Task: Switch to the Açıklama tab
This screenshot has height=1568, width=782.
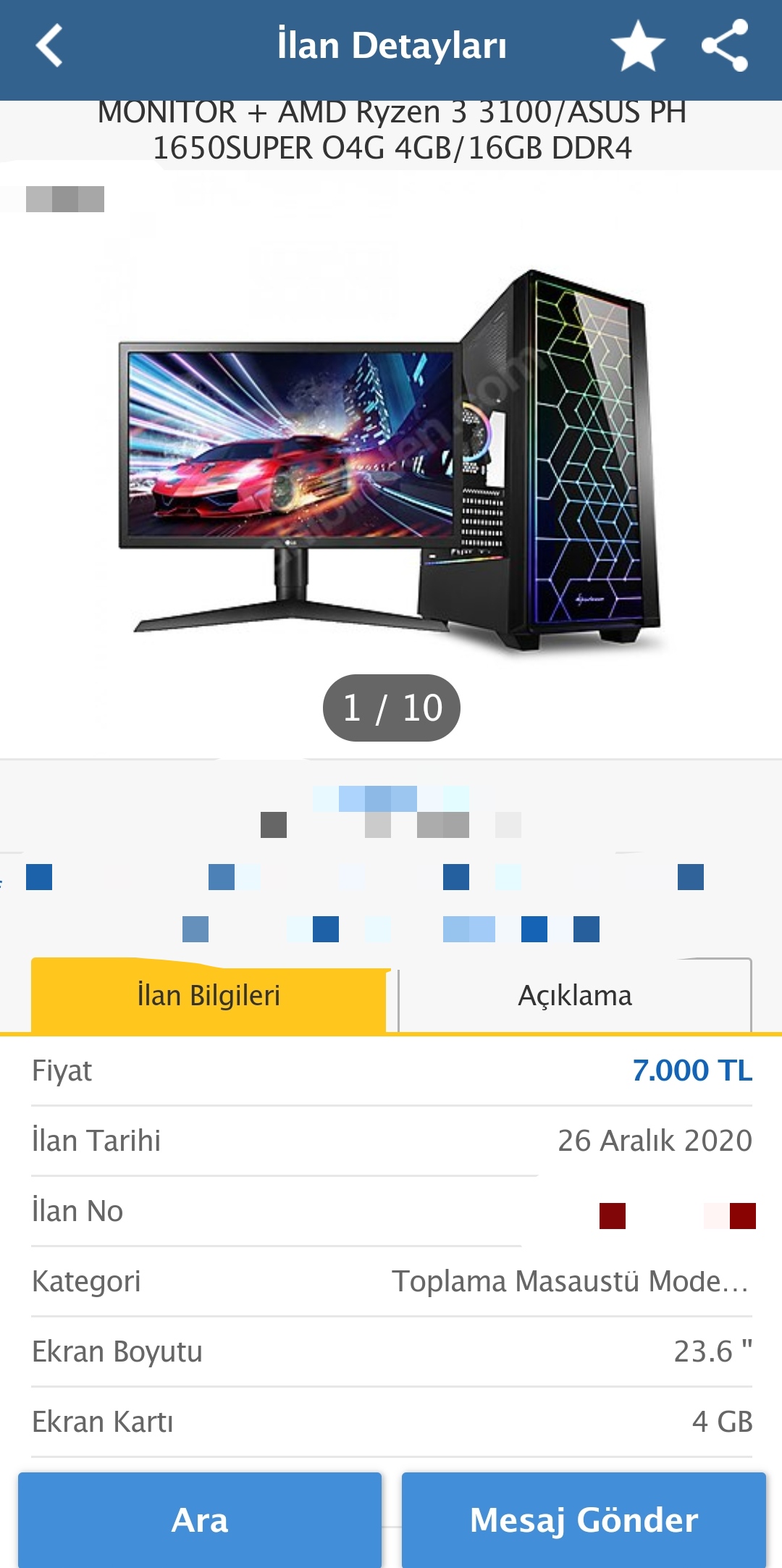Action: [575, 996]
